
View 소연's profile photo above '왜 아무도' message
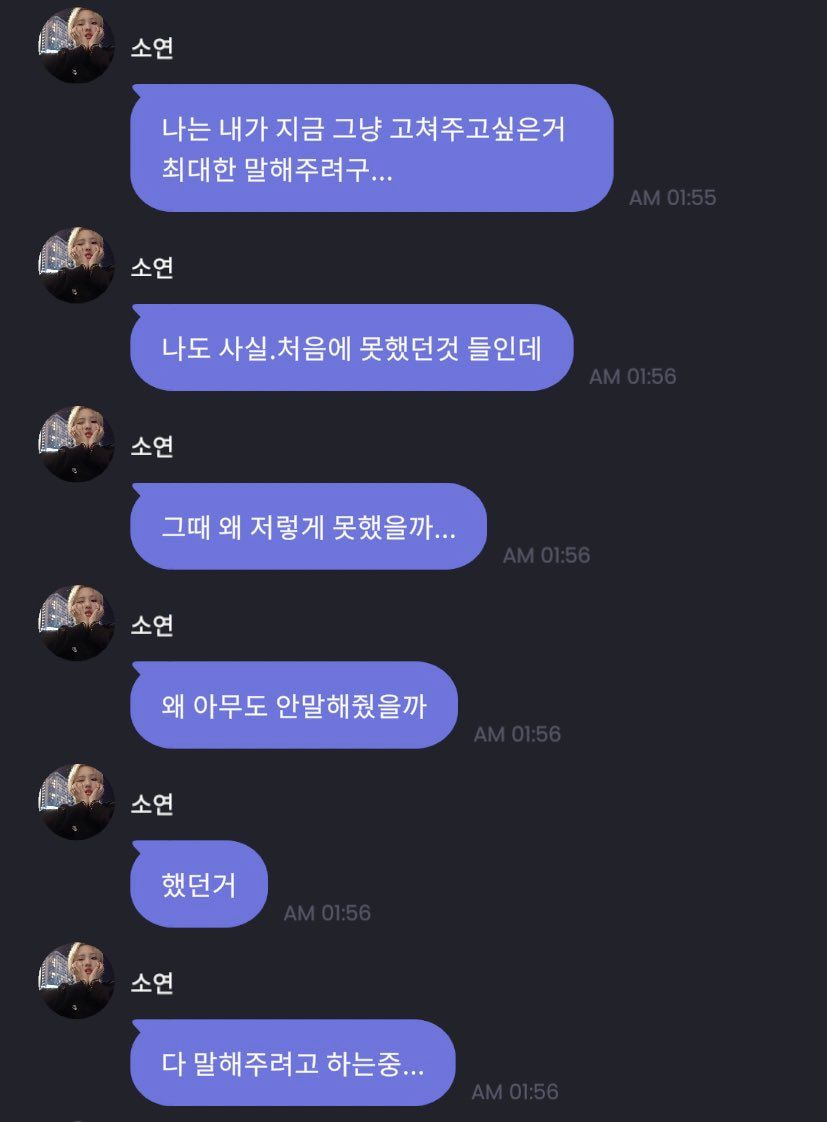[76, 622]
